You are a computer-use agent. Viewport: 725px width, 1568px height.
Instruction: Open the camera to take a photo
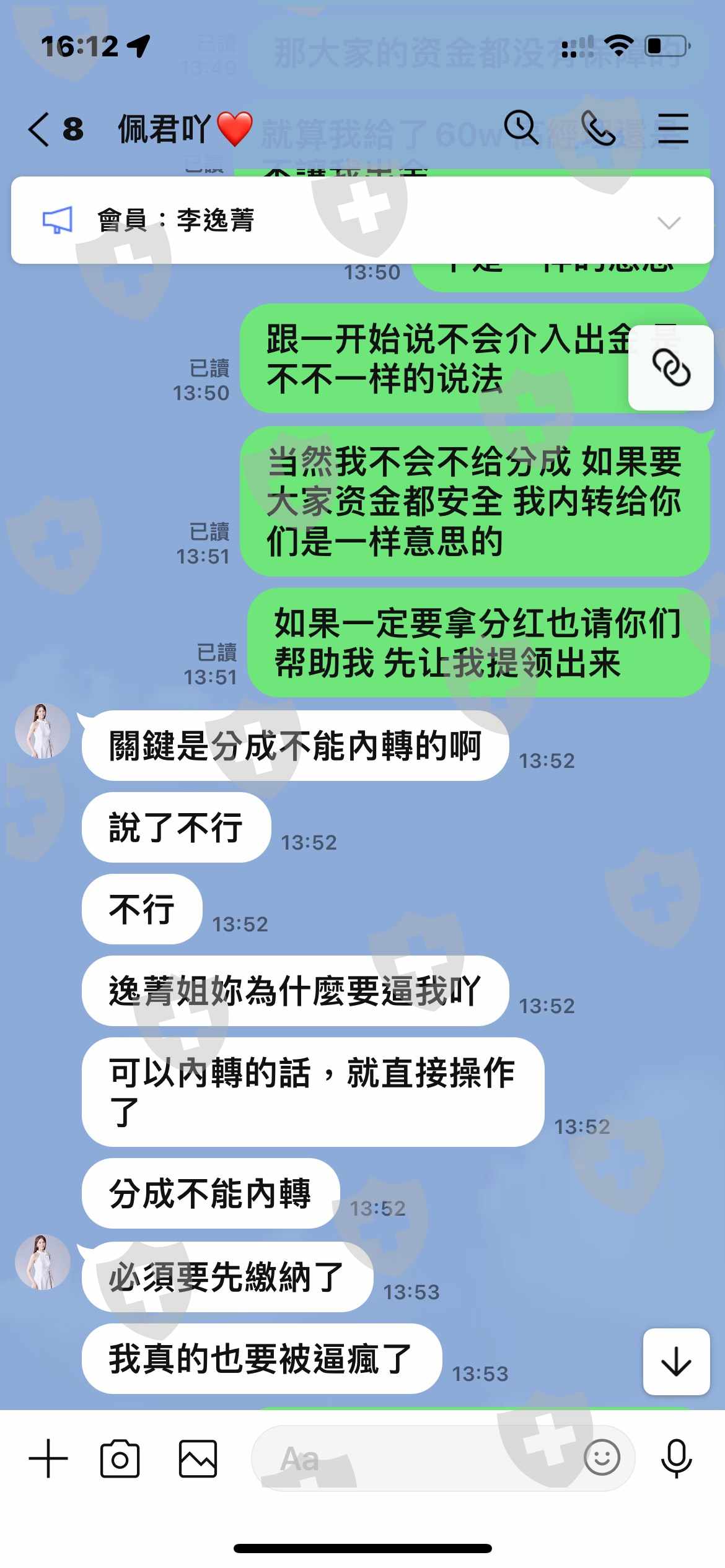(120, 1458)
